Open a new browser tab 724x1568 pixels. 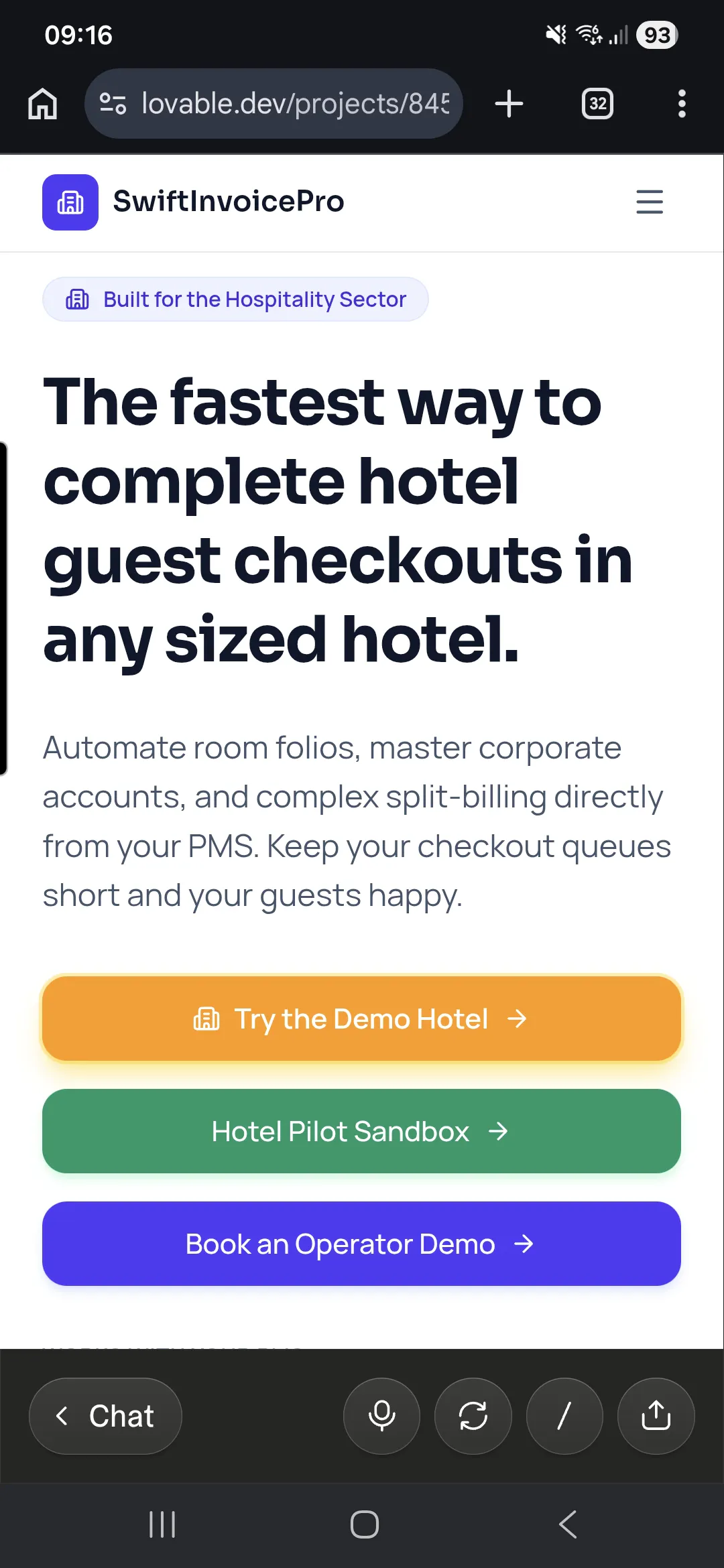pos(509,104)
